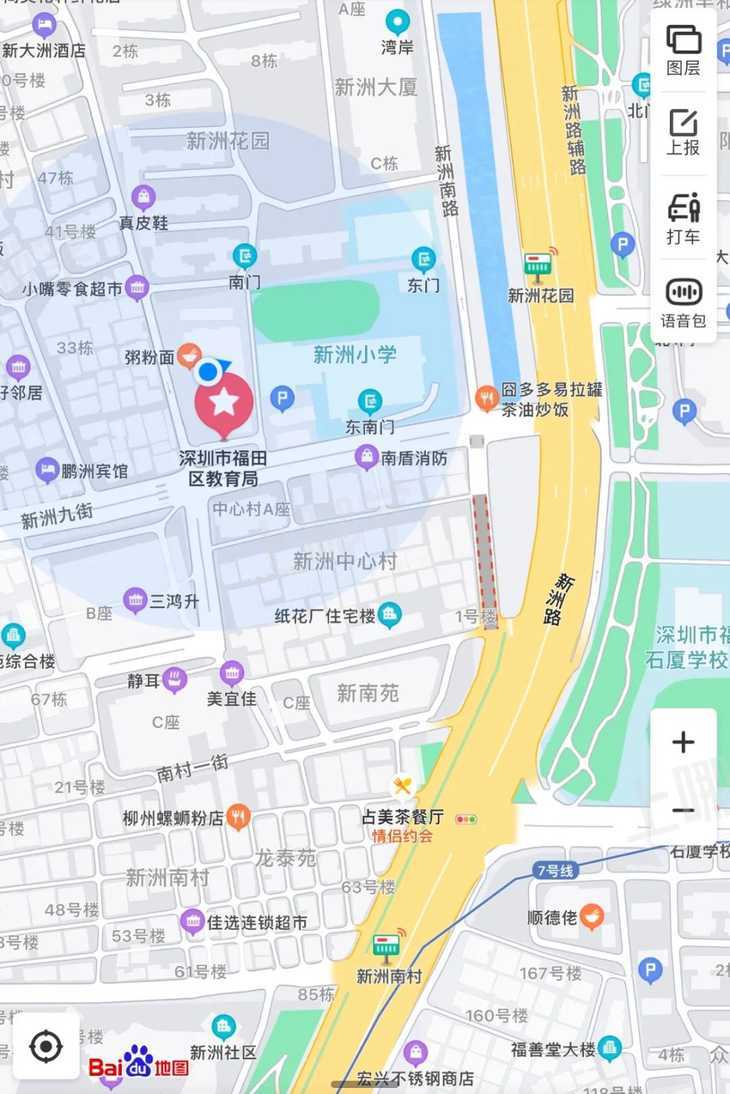Recenter the map on my location
This screenshot has width=730, height=1094.
(x=46, y=1046)
